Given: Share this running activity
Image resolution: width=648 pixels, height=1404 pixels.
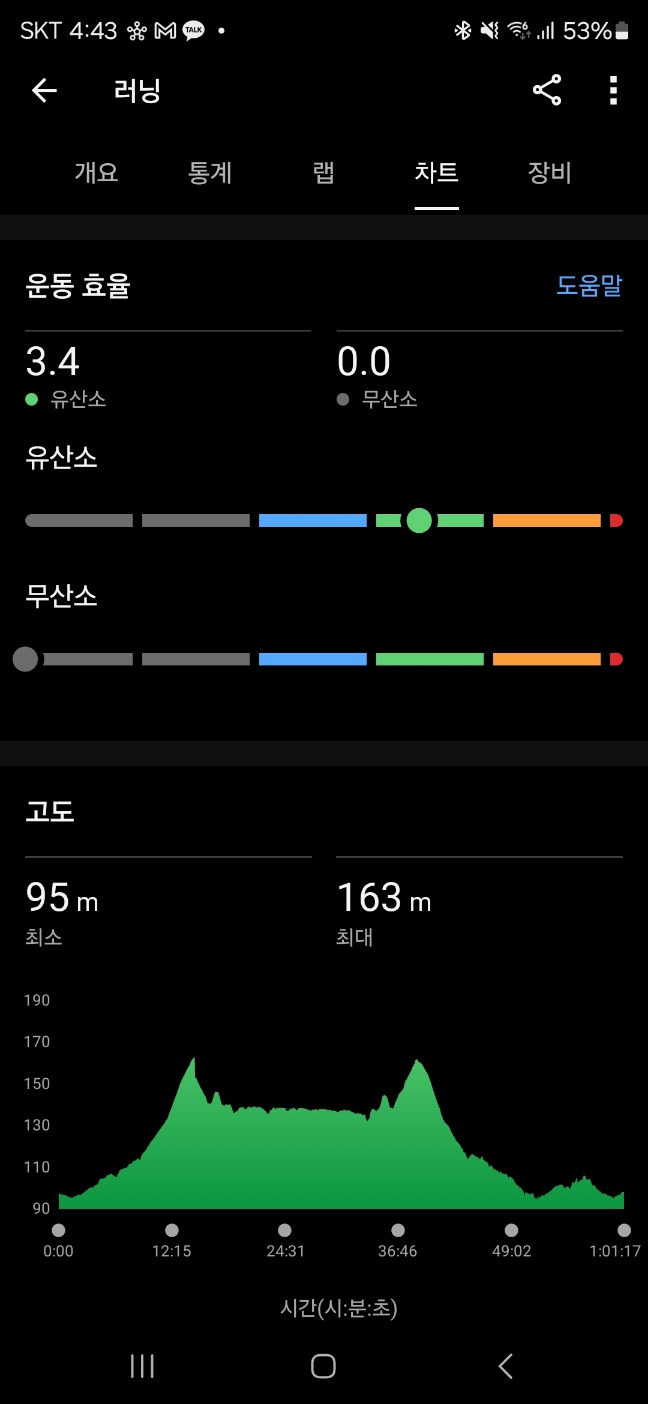Looking at the screenshot, I should (x=547, y=91).
